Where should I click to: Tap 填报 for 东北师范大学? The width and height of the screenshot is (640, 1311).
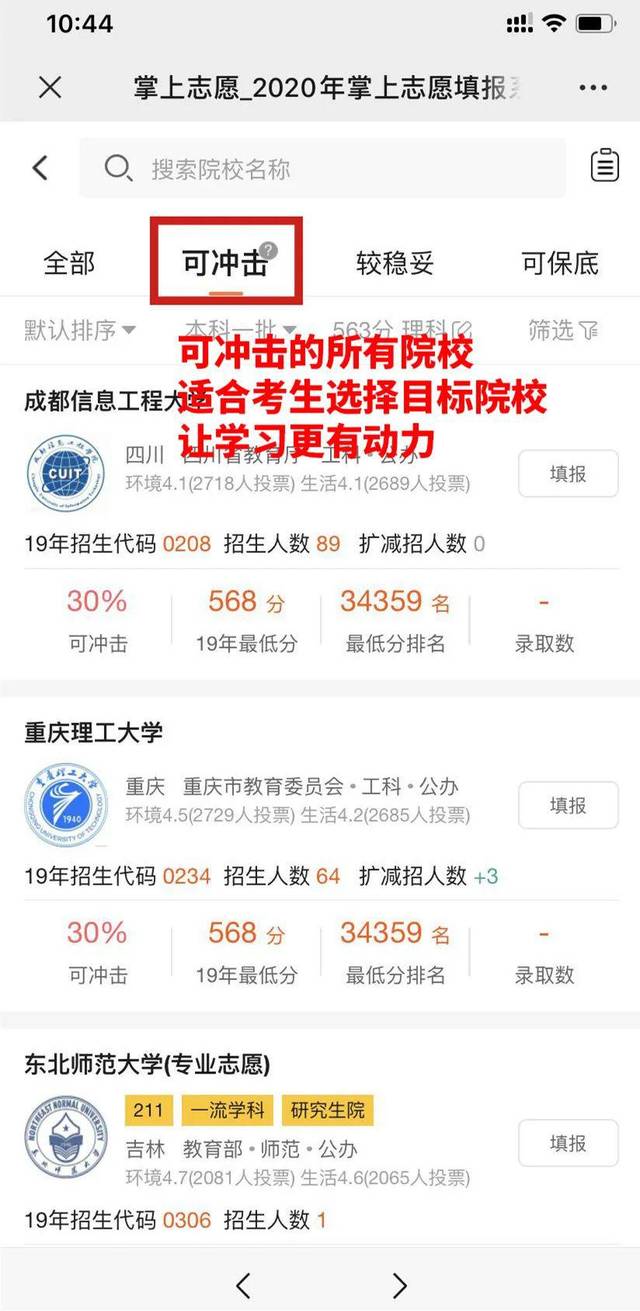[x=567, y=1143]
